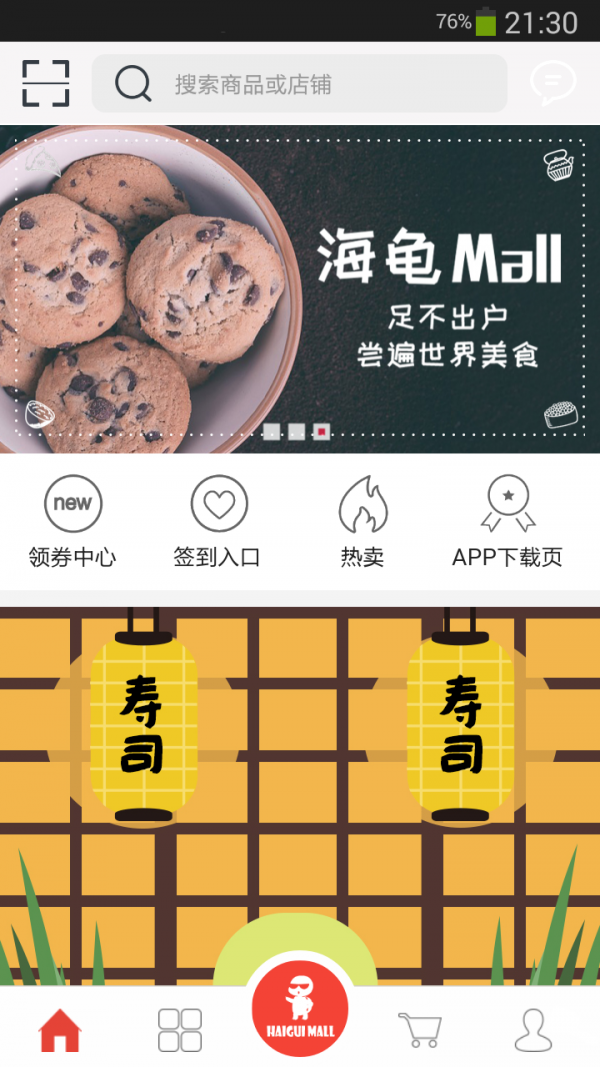Open 领券中心 coupon center
The height and width of the screenshot is (1067, 600).
click(x=72, y=522)
